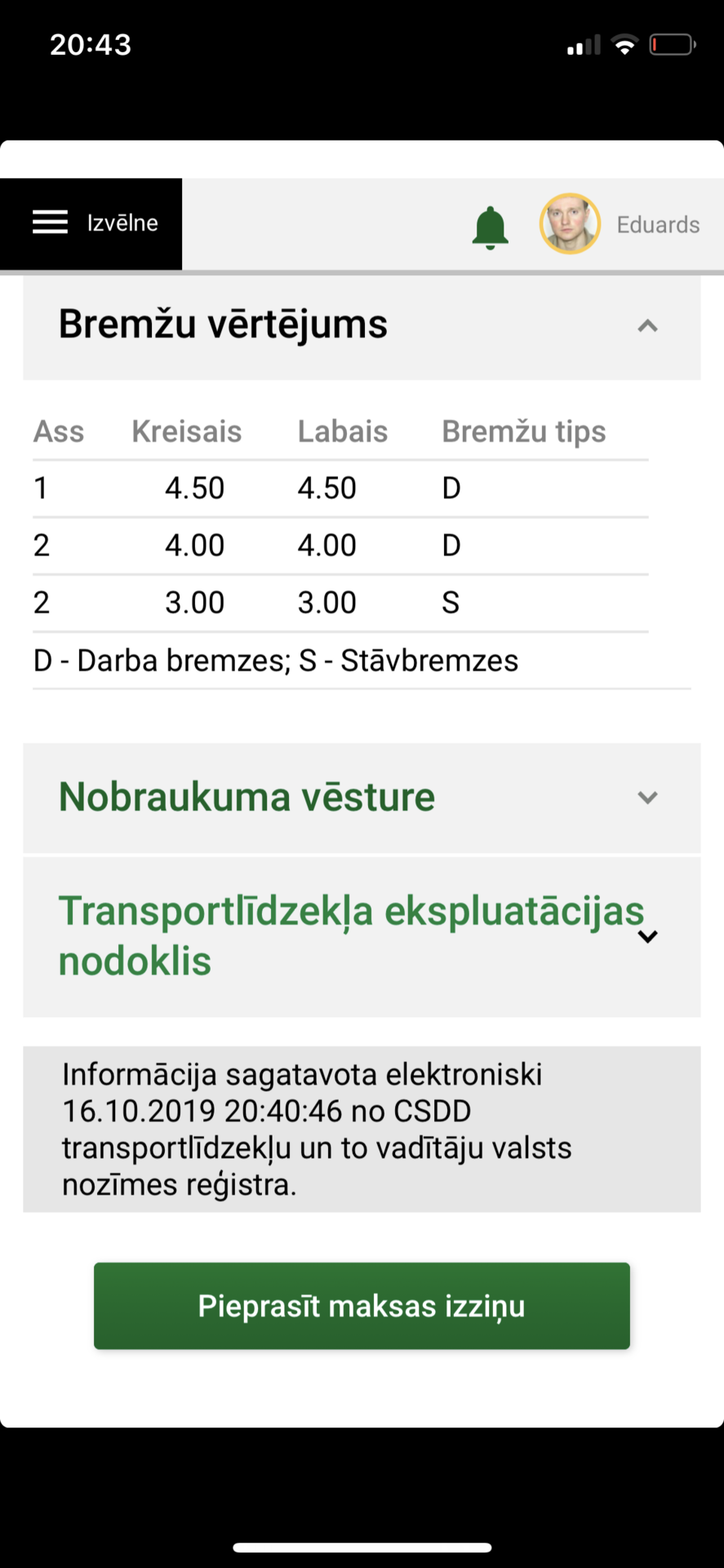Open the notifications bell
This screenshot has height=1568, width=724.
pos(490,227)
